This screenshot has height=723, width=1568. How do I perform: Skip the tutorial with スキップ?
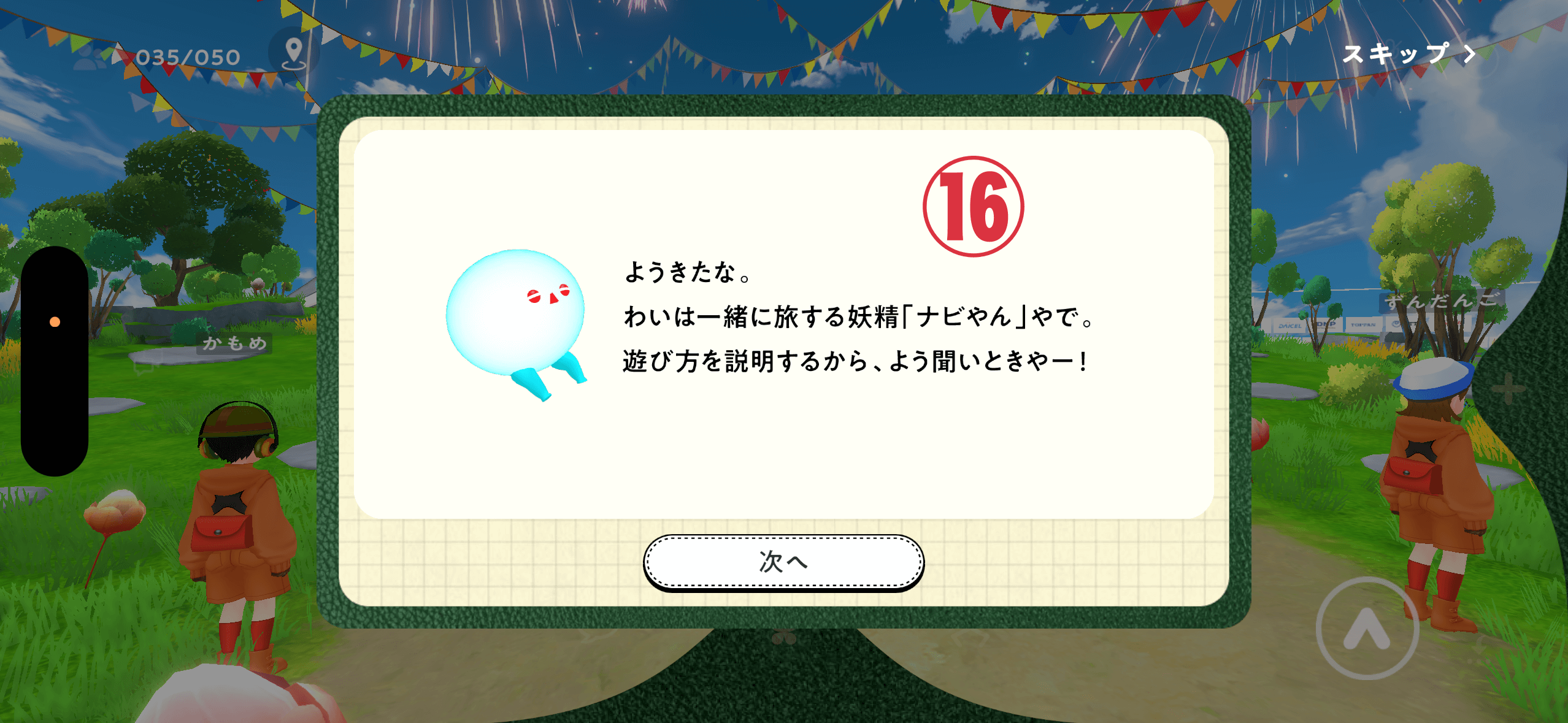tap(1408, 54)
